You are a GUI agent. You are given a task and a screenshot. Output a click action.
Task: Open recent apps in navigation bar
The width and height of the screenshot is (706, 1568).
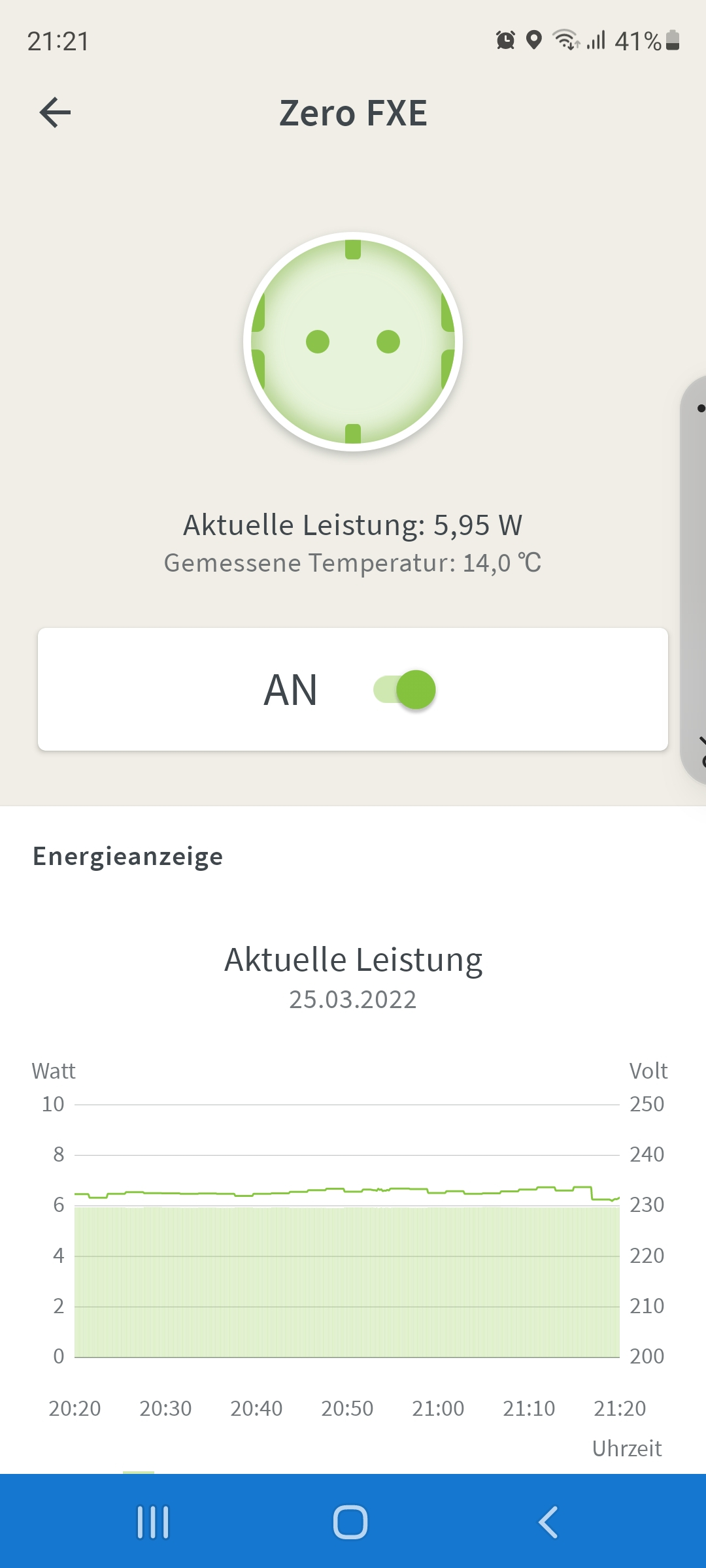(153, 1522)
